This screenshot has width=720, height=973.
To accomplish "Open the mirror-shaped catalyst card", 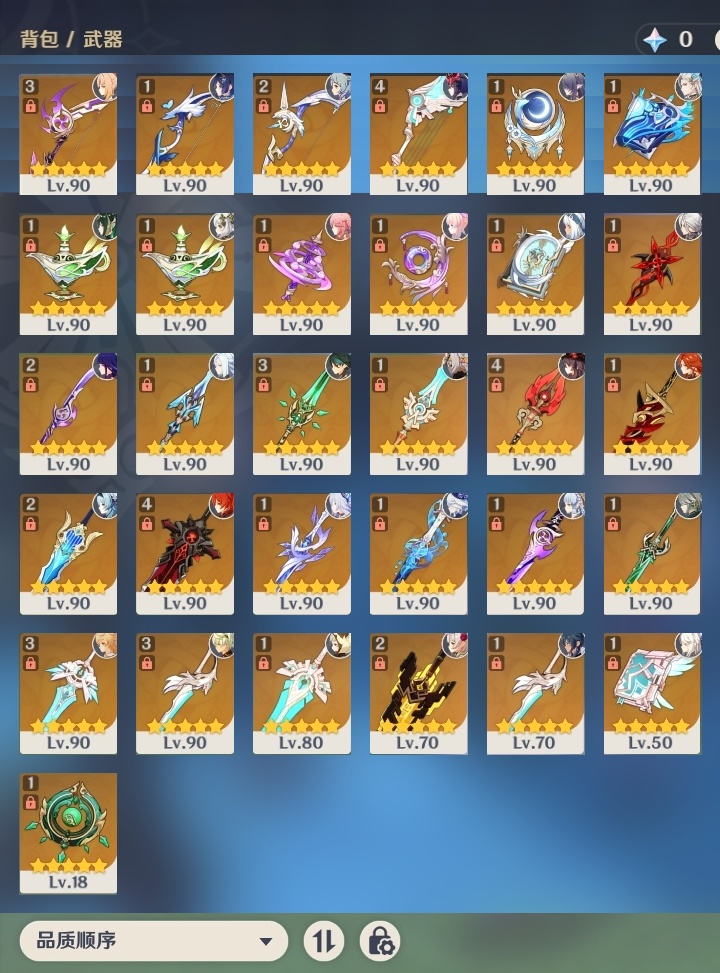I will coord(536,272).
